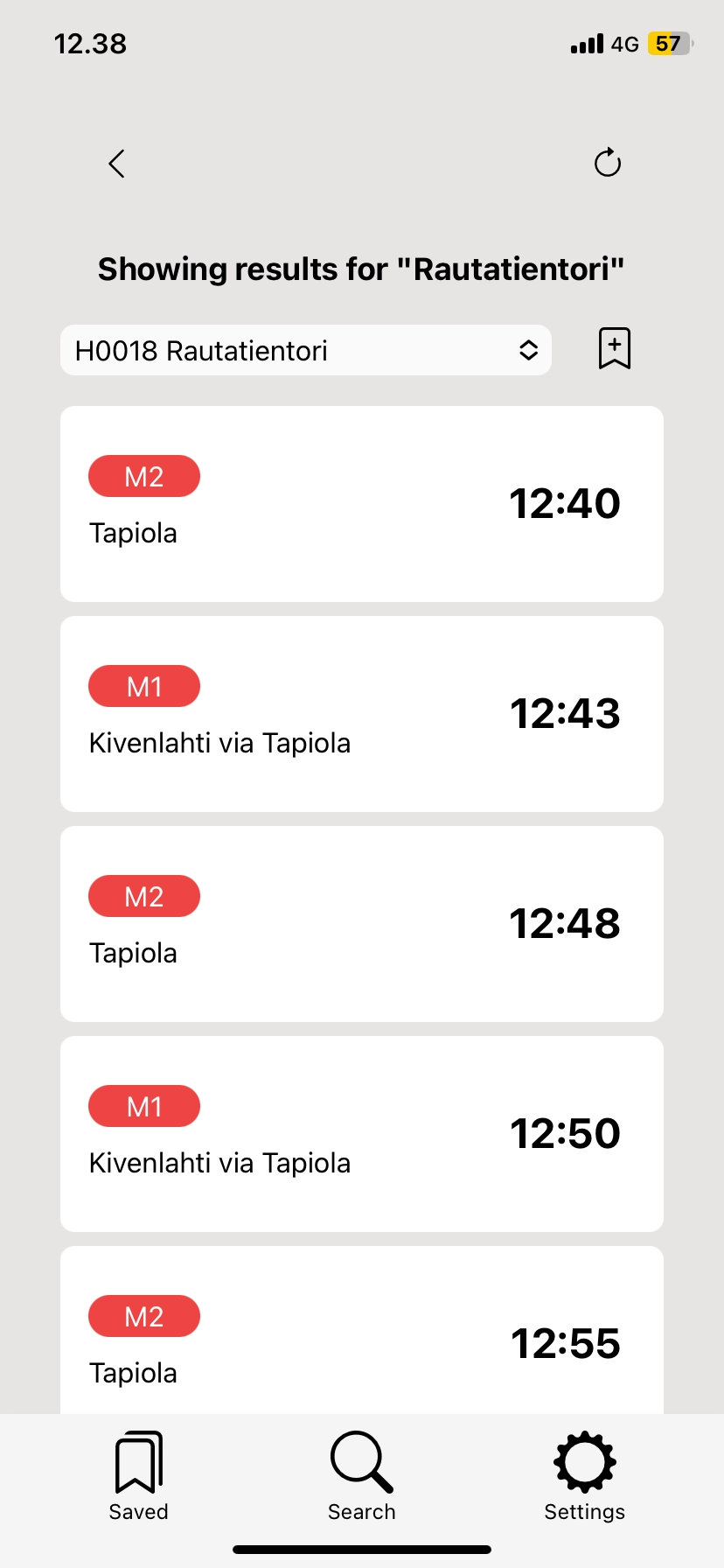
Task: Open the M1 Kivenlahti 12:43 departure
Action: (x=362, y=714)
